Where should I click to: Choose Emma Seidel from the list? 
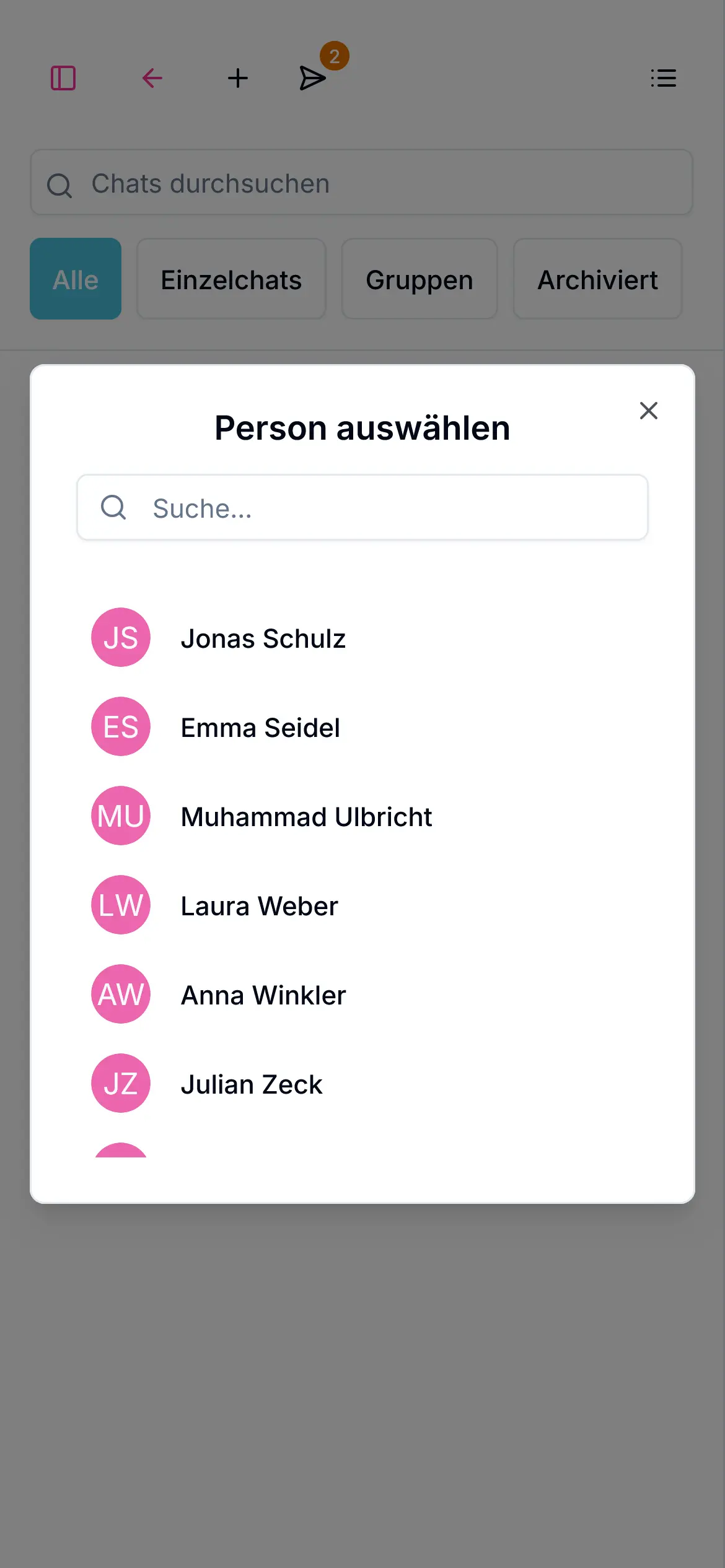tap(260, 727)
